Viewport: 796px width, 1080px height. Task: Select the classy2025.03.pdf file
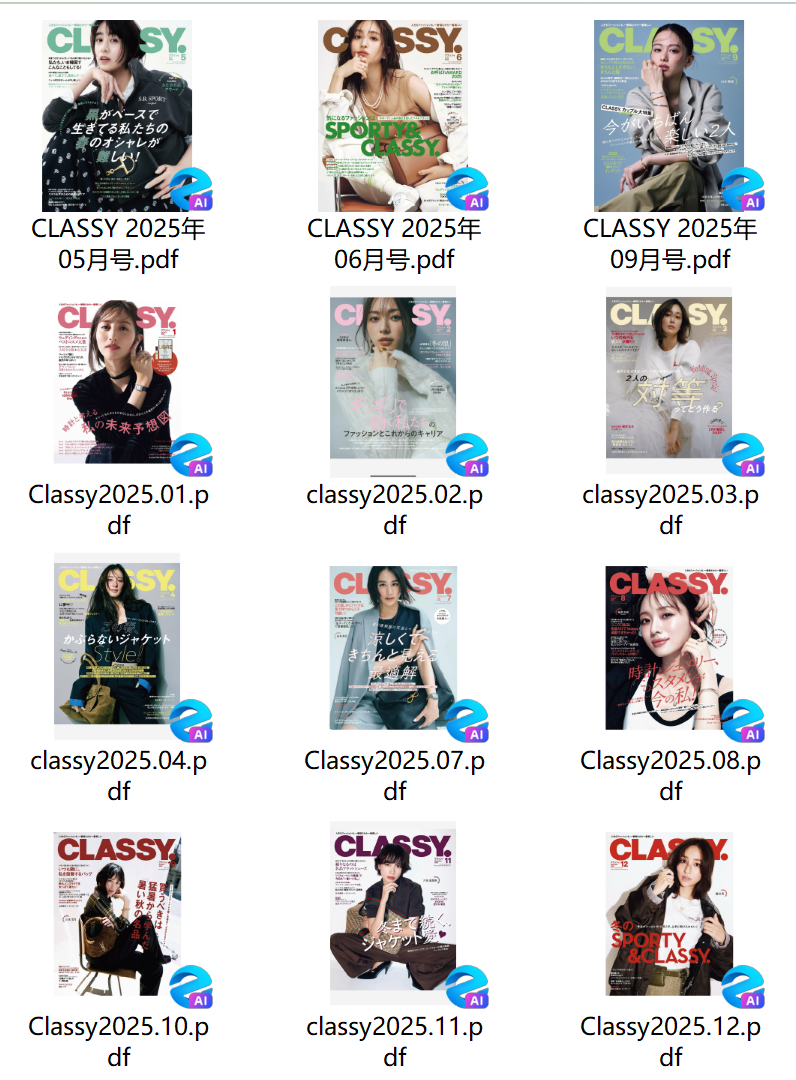pyautogui.click(x=669, y=382)
